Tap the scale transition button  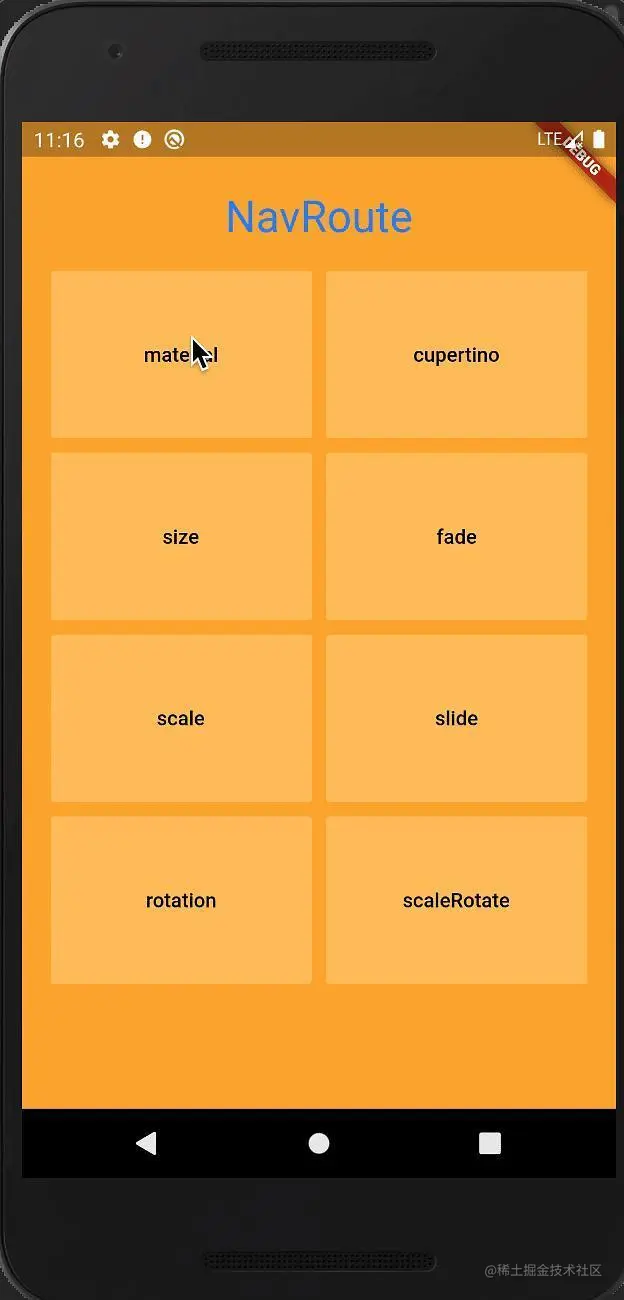click(181, 718)
